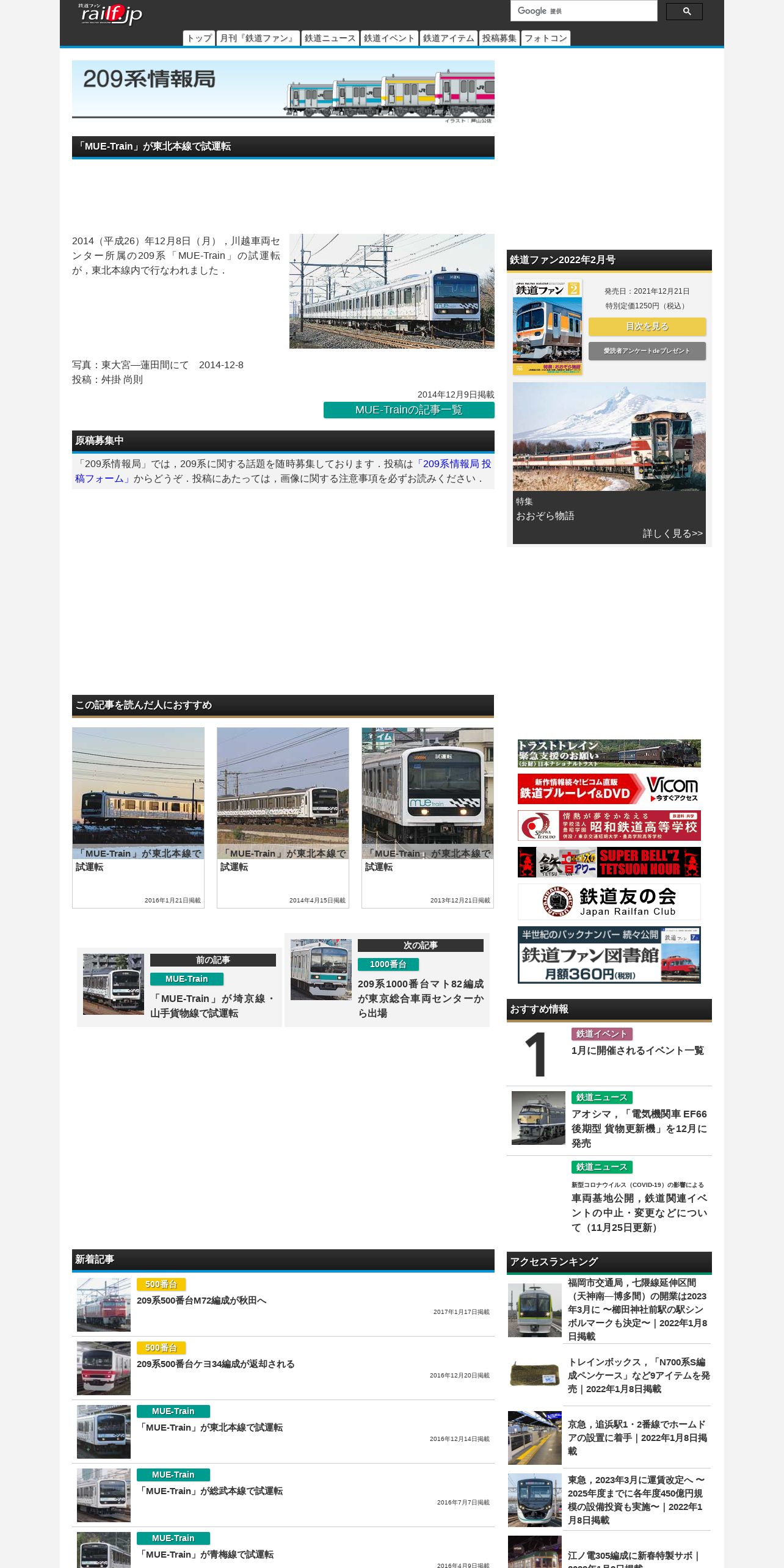Viewport: 784px width, 1568px height.
Task: Open next article 209系1000番台マト82編成
Action: click(387, 980)
